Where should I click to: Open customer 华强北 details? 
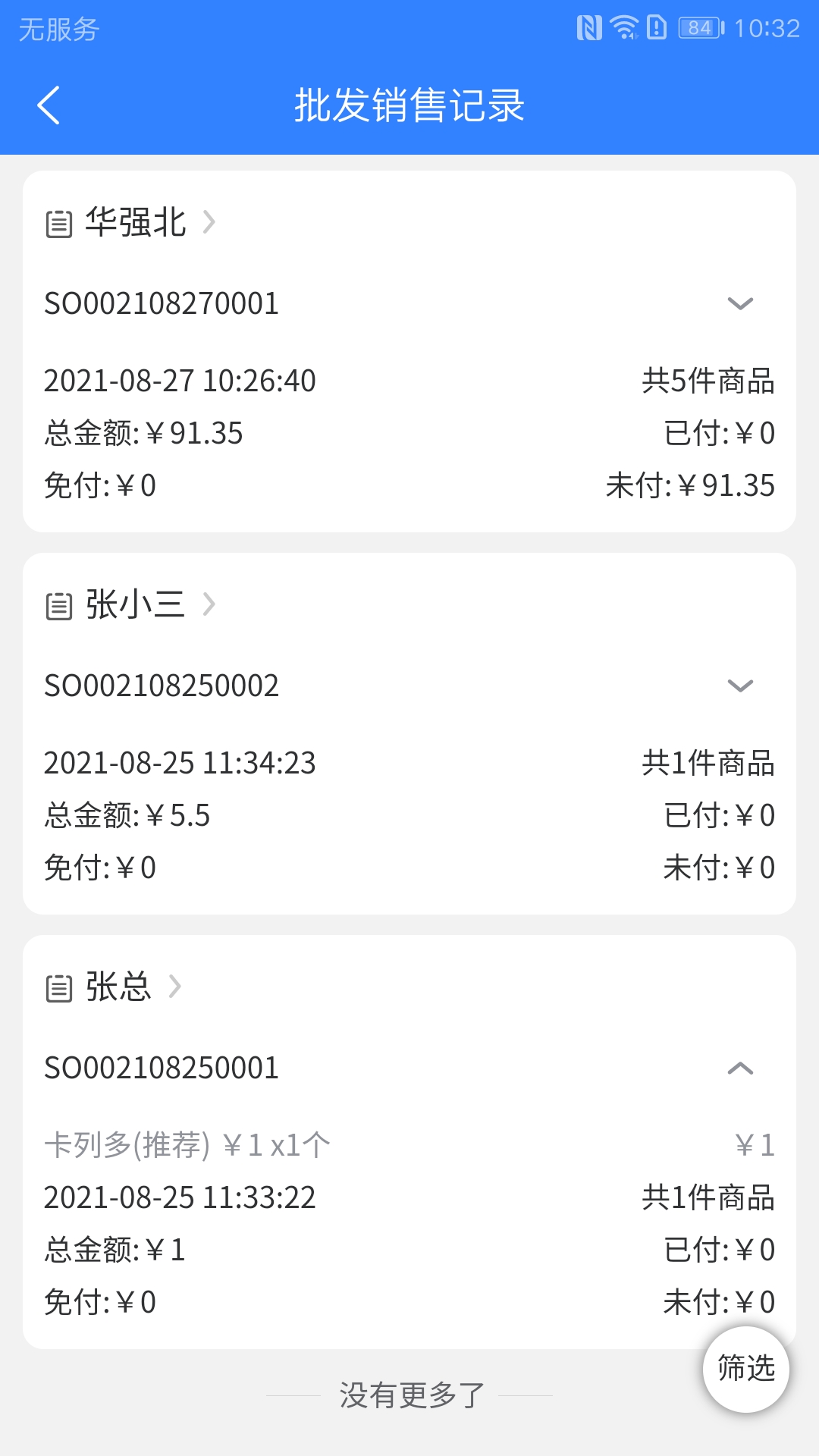135,223
